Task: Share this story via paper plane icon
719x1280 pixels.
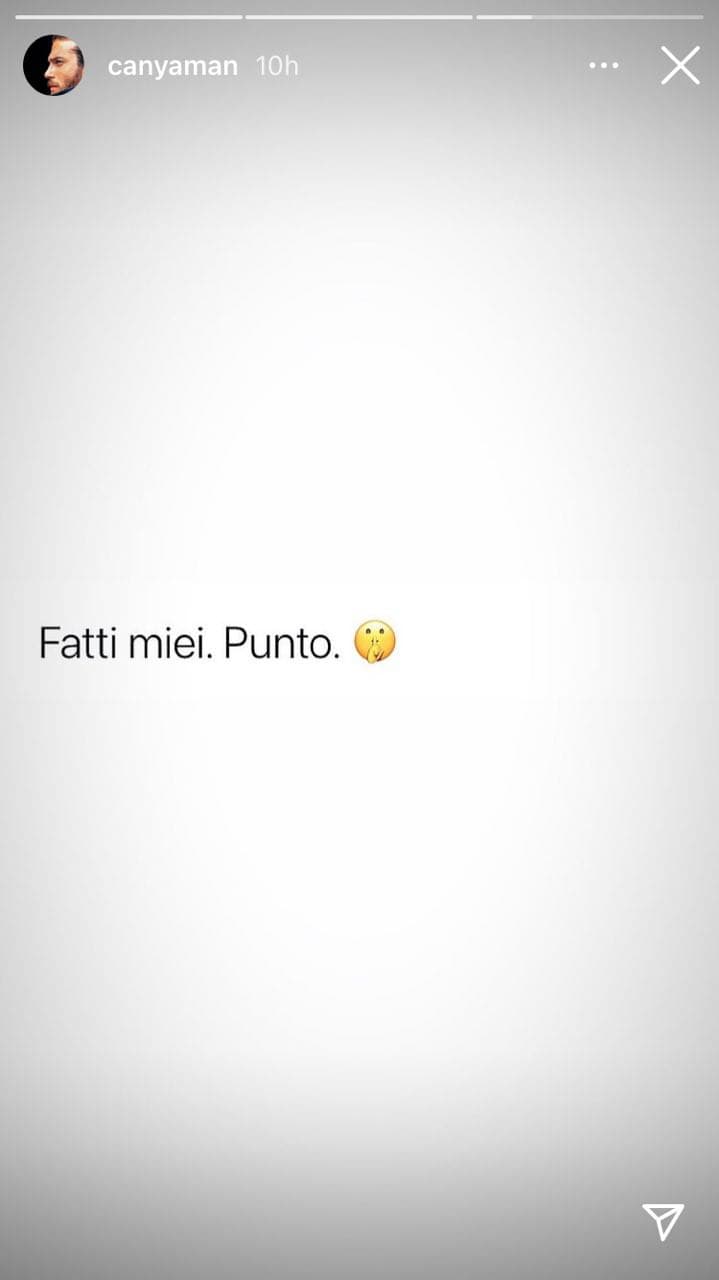Action: 663,1221
